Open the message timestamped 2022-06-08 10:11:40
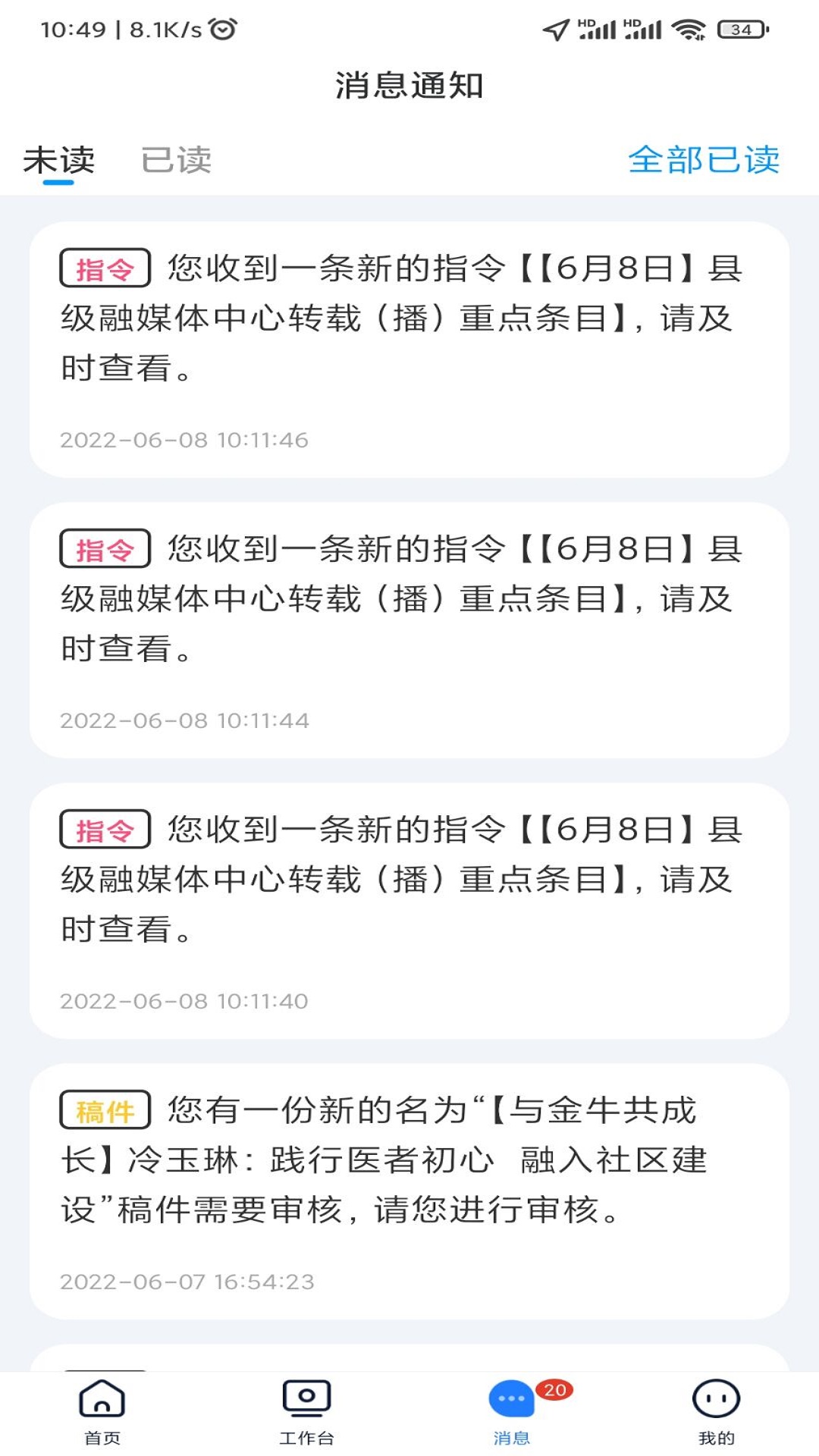Viewport: 819px width, 1456px height. click(x=409, y=906)
